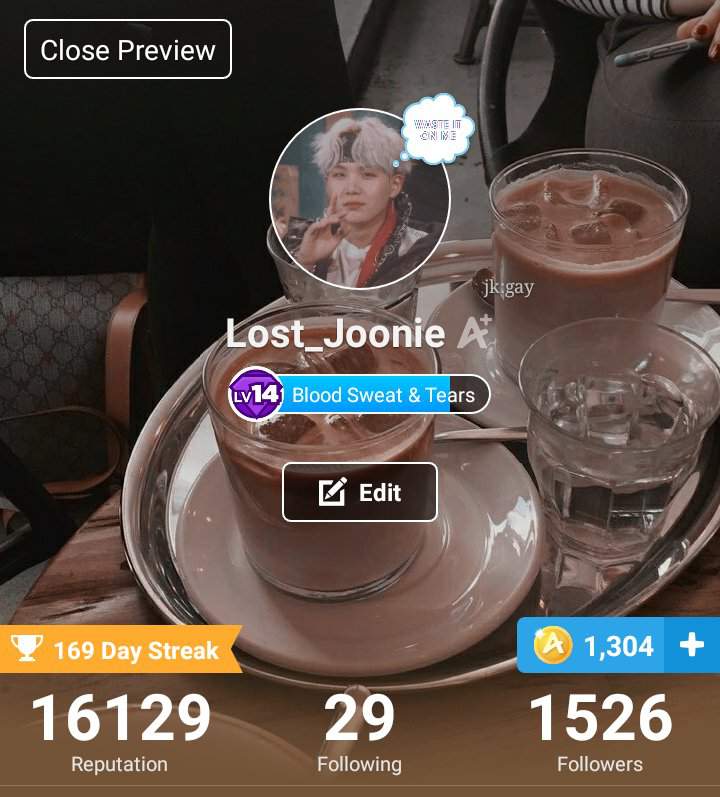View Reputation details

click(120, 734)
